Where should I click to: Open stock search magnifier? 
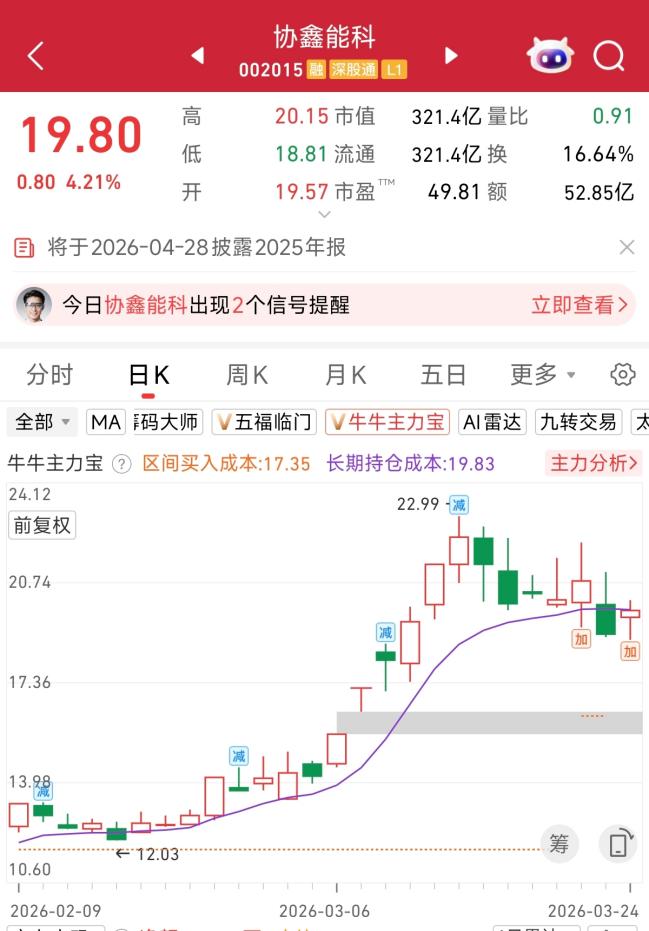608,56
